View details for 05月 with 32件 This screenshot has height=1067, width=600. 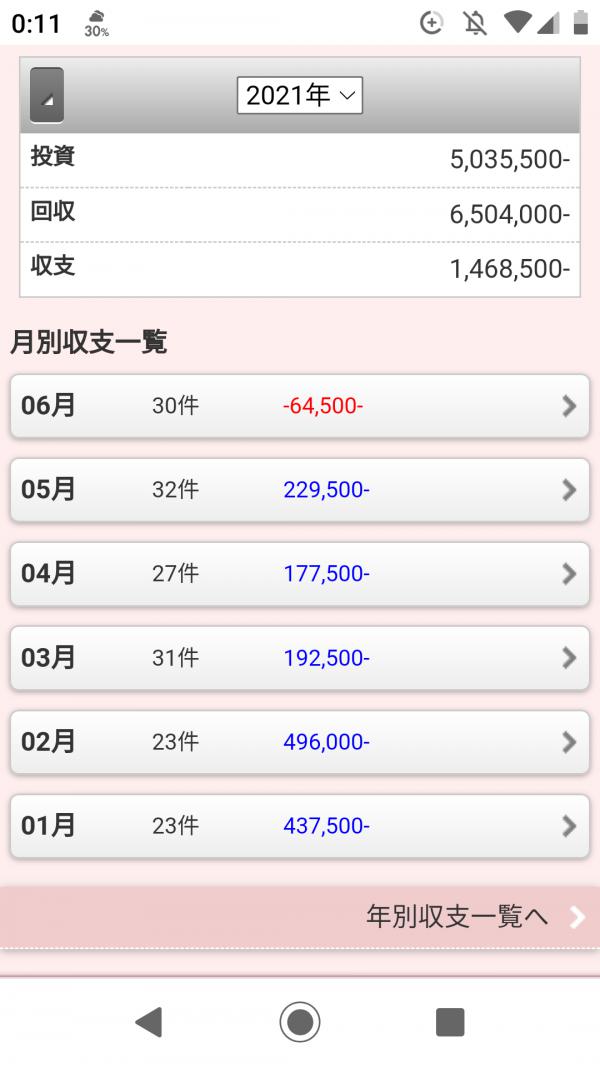pyautogui.click(x=299, y=490)
